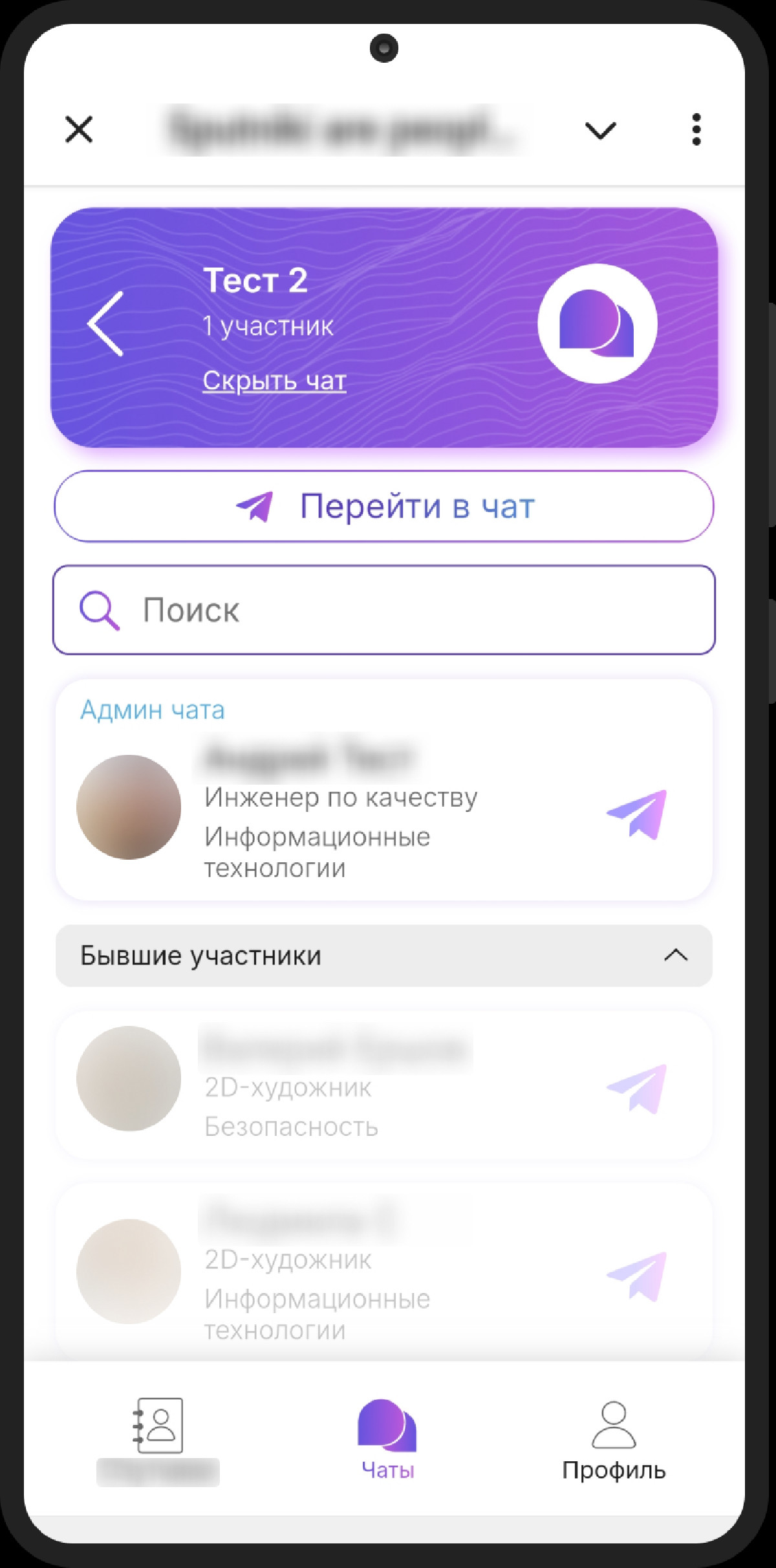Open the contacts book tab
The height and width of the screenshot is (1568, 776).
[158, 1439]
